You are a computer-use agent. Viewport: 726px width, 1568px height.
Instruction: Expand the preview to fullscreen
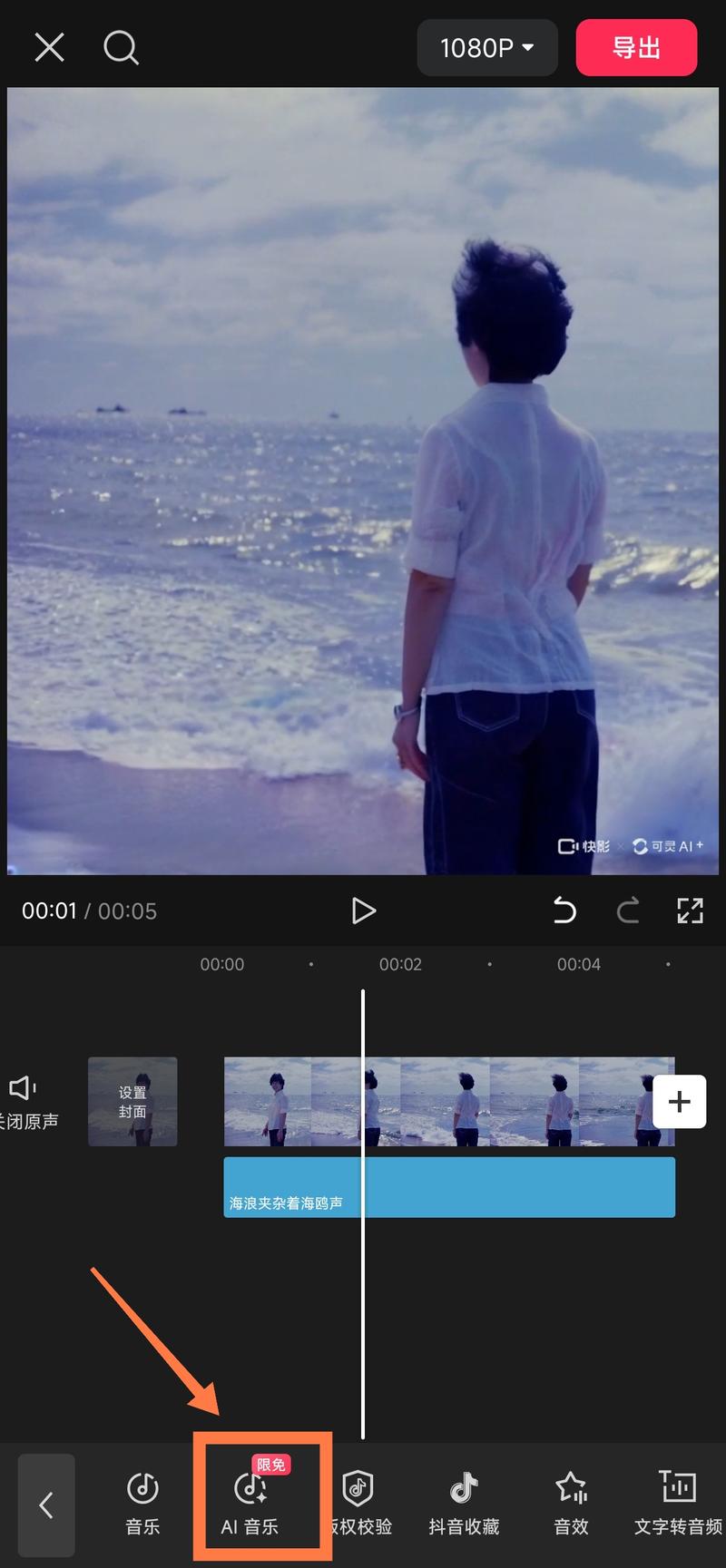click(x=690, y=911)
